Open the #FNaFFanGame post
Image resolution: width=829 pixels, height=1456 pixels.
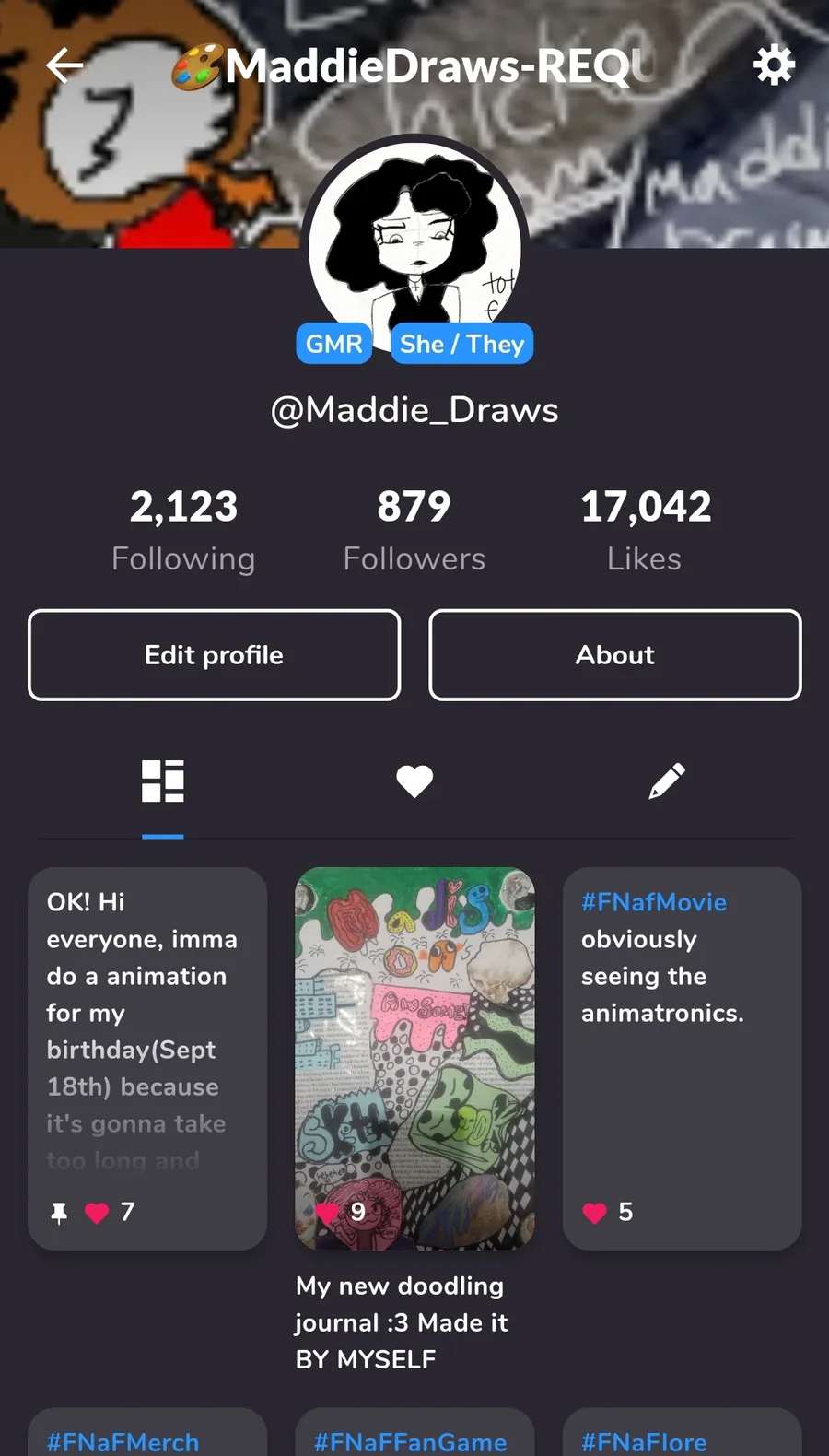(414, 1432)
